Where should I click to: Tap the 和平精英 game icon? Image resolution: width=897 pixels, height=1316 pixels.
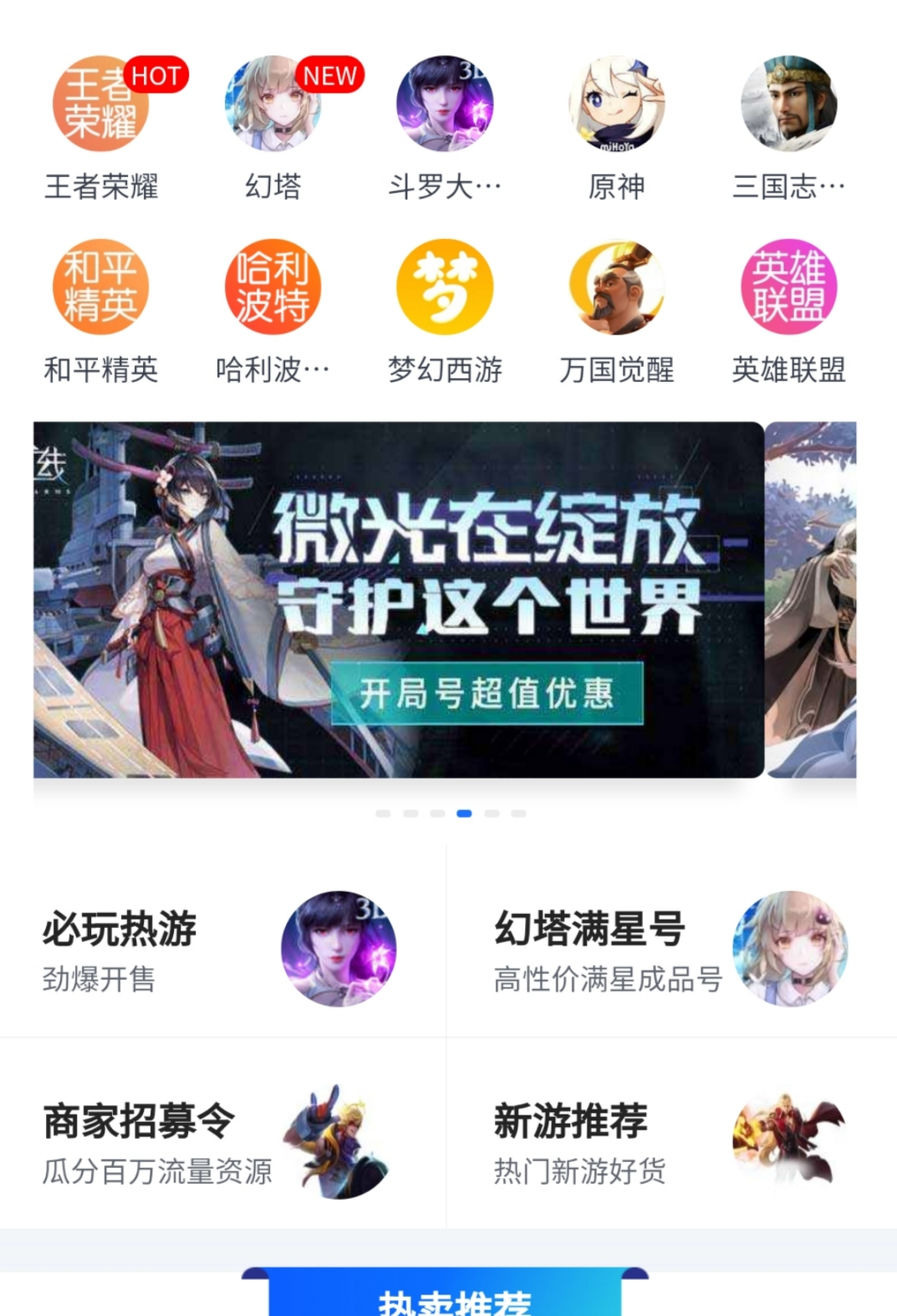coord(100,288)
